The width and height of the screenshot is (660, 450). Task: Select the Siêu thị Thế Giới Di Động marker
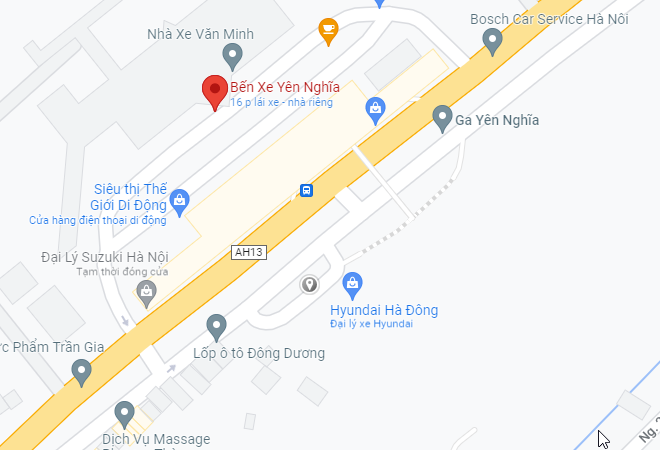coord(179,200)
